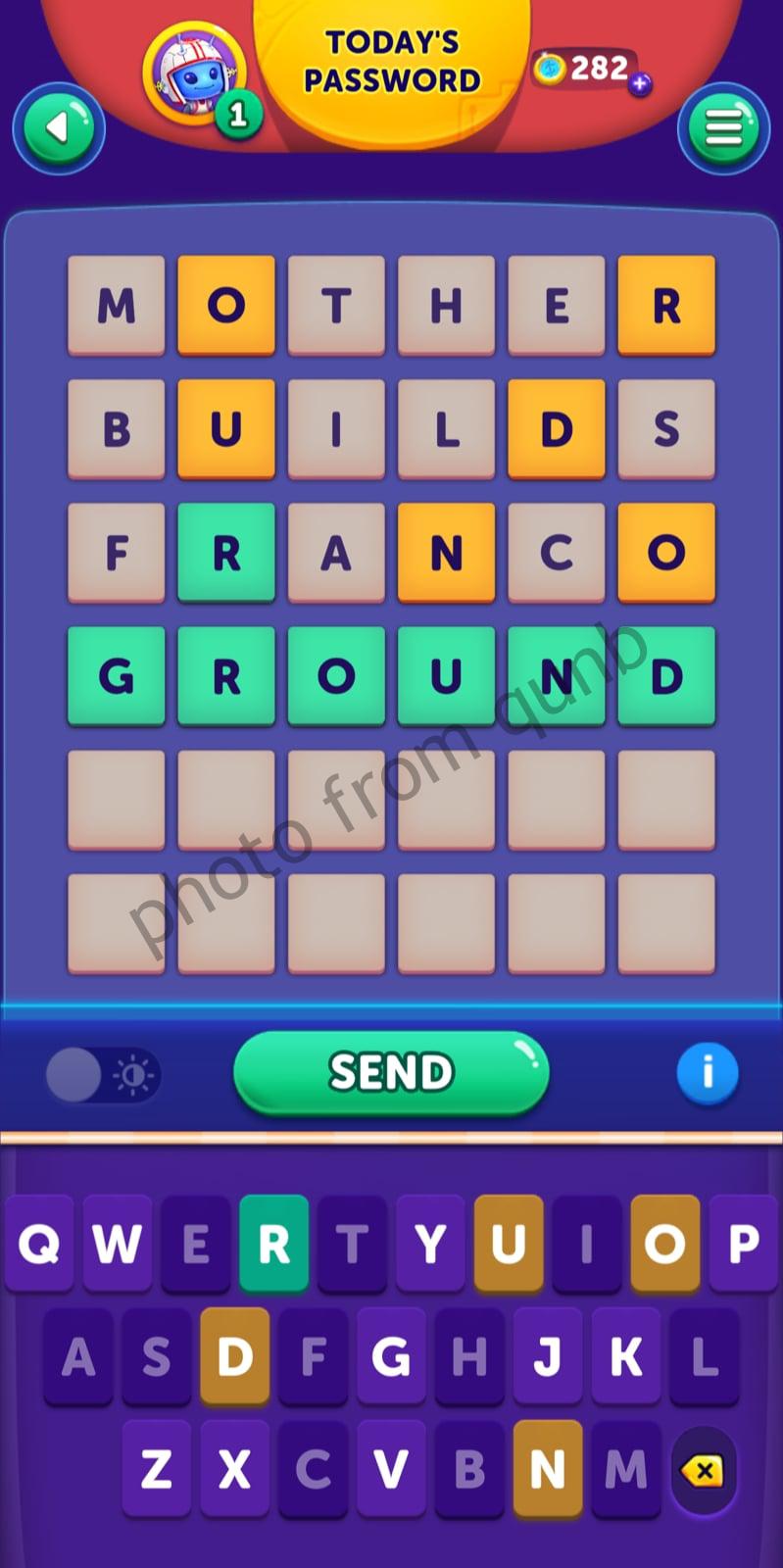The width and height of the screenshot is (783, 1568).
Task: Type the letter K key
Action: [625, 1356]
